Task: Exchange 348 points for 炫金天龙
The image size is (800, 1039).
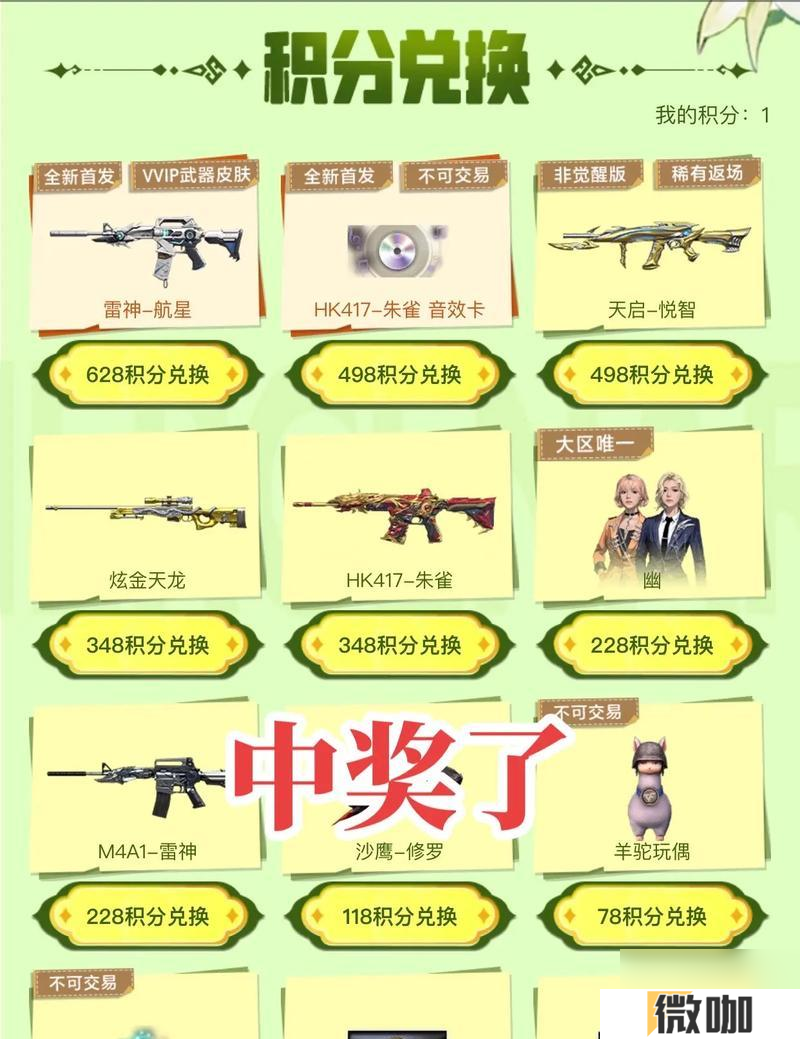Action: coord(147,645)
